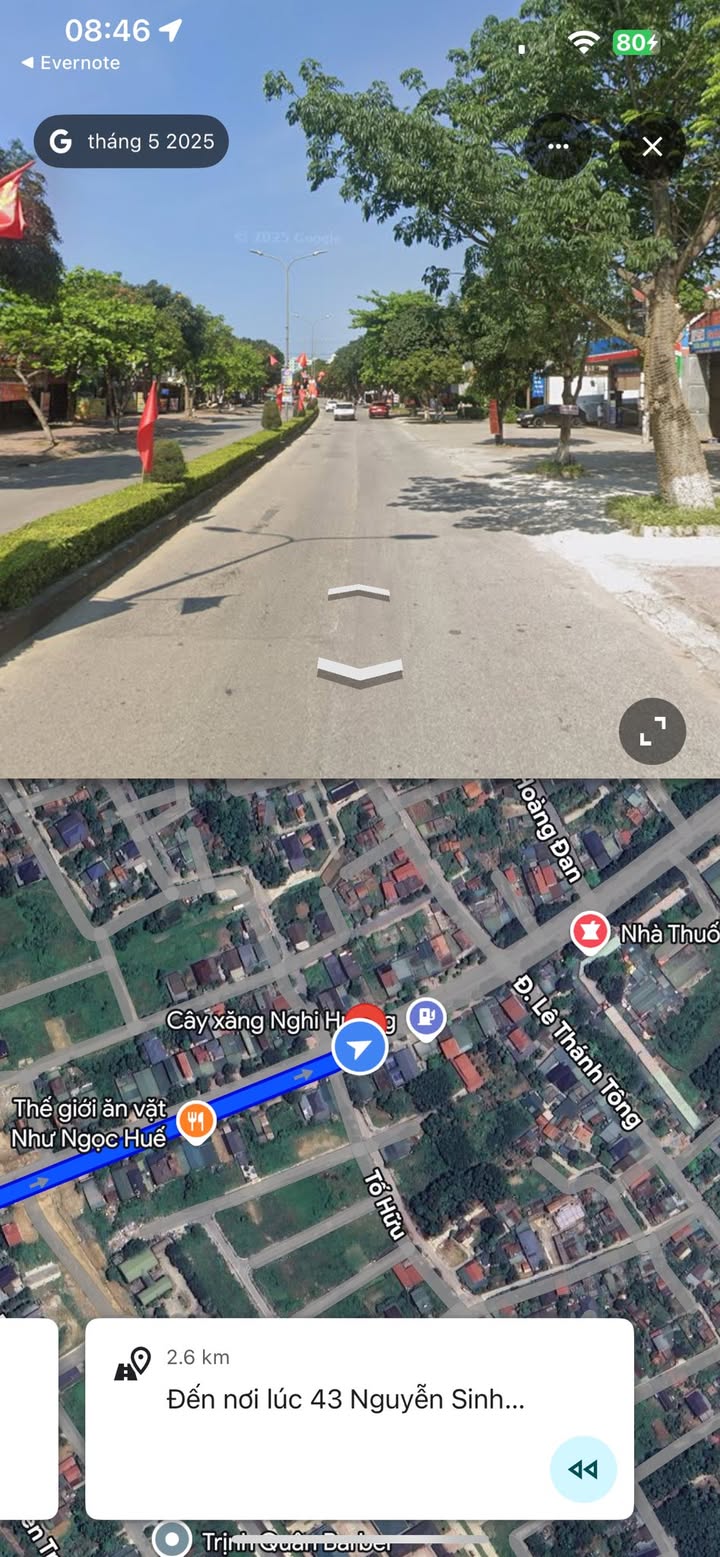720x1557 pixels.
Task: Expand Street View to full screen
Action: click(652, 731)
